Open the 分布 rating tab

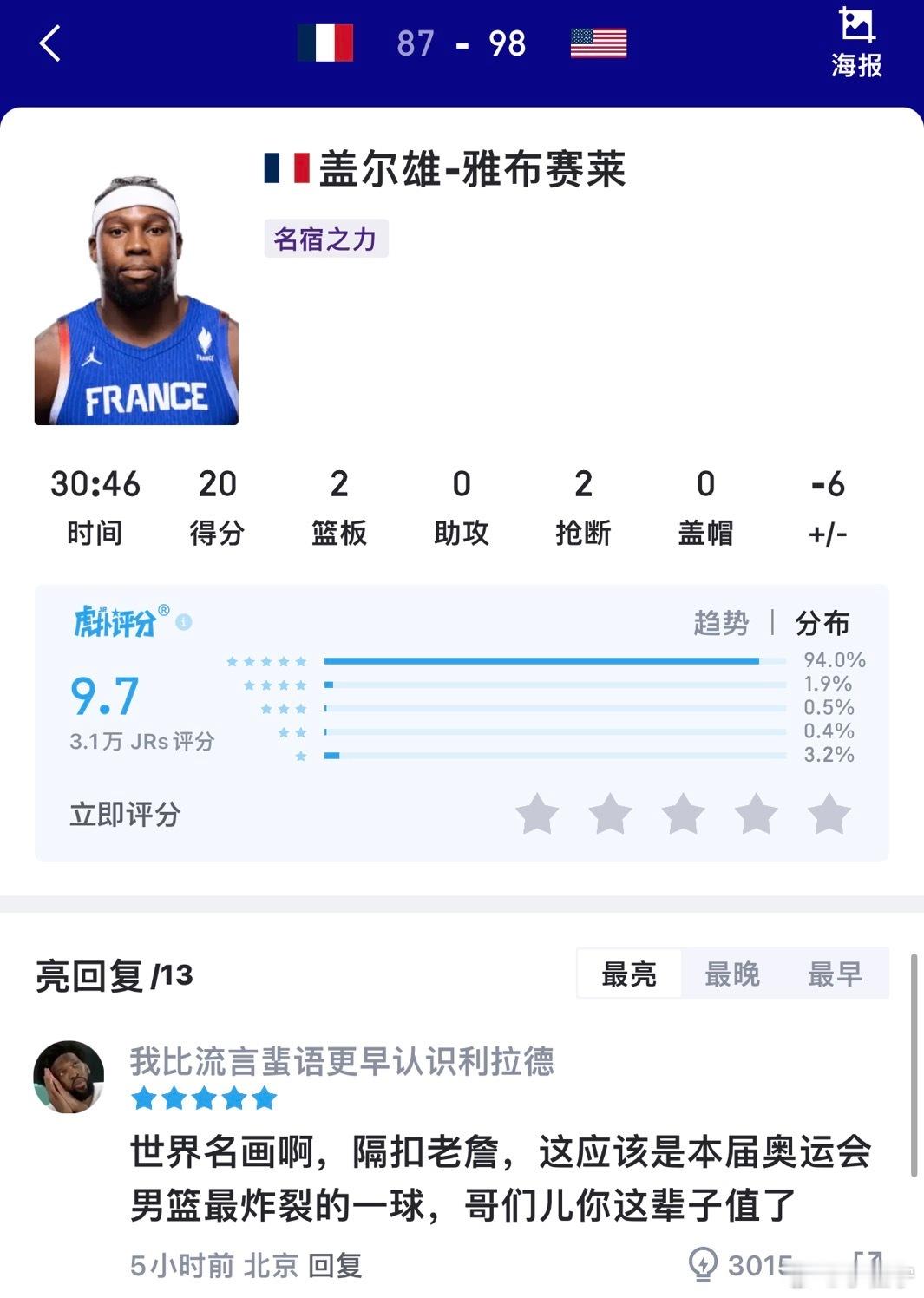click(x=822, y=622)
